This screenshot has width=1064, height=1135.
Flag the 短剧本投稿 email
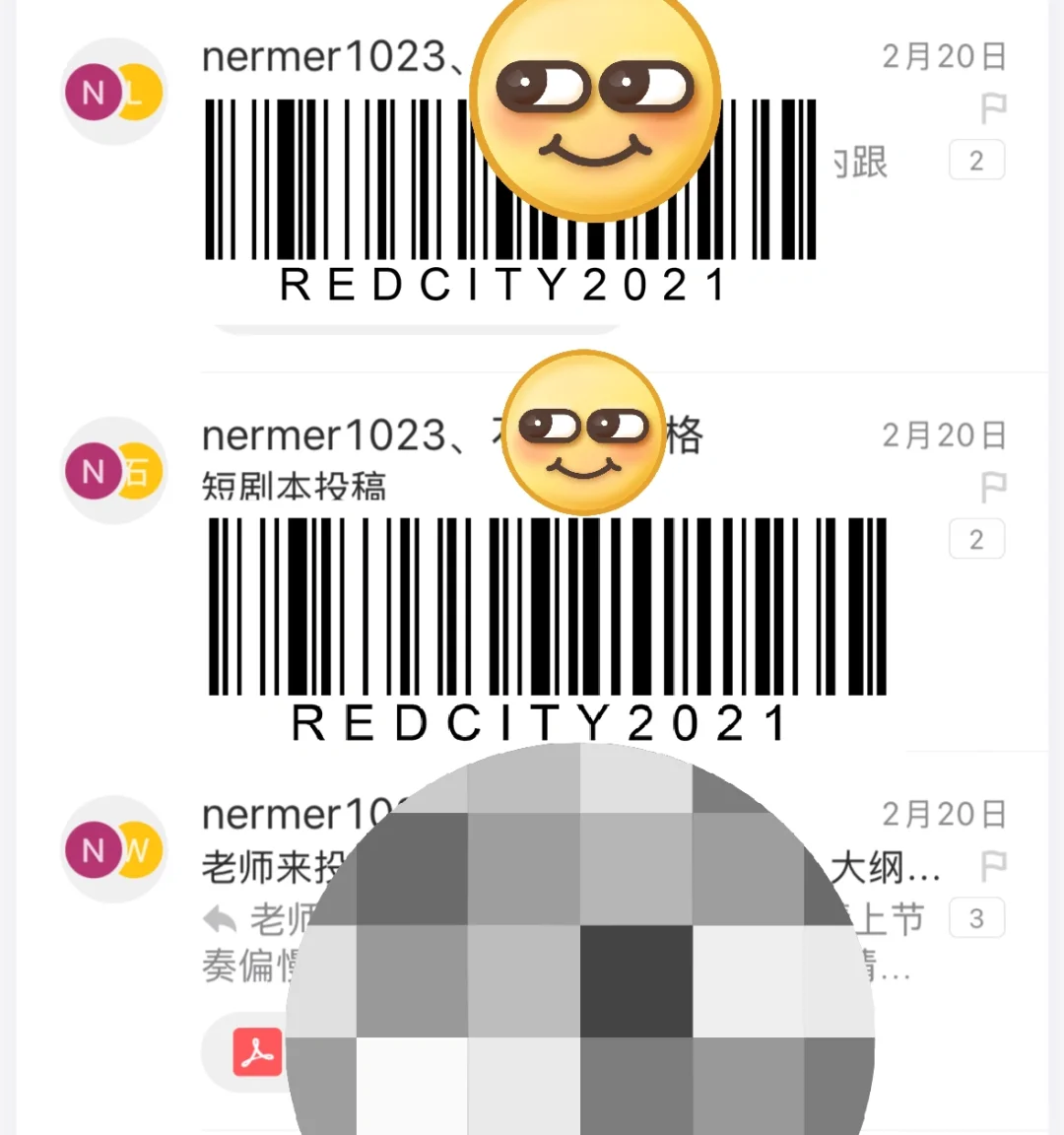click(x=993, y=488)
